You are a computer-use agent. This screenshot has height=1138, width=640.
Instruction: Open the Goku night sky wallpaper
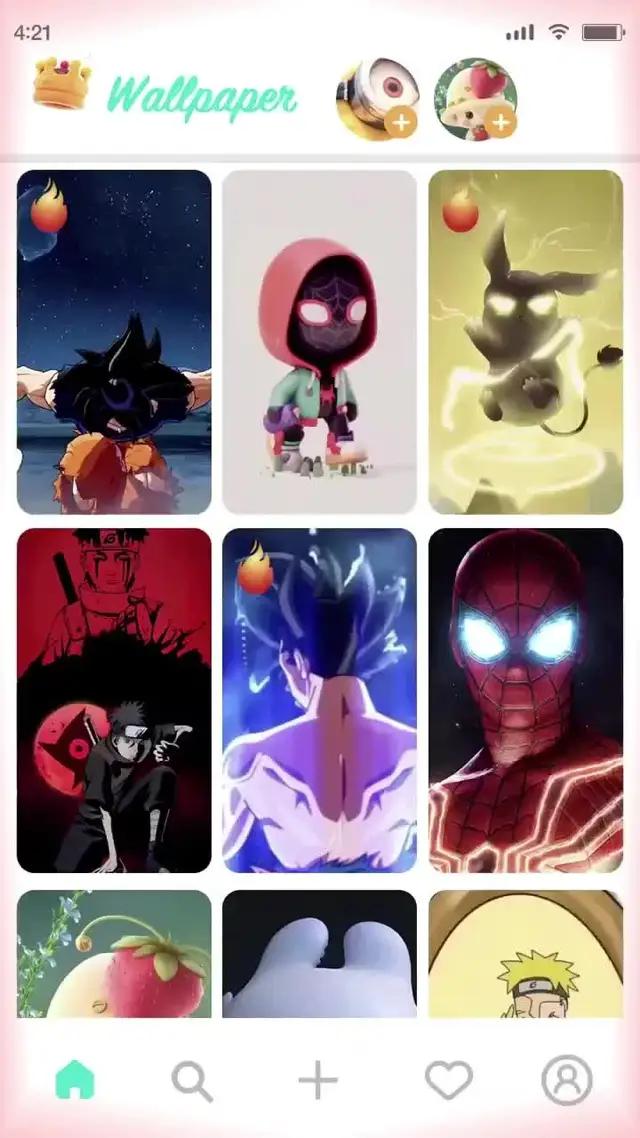tap(114, 342)
